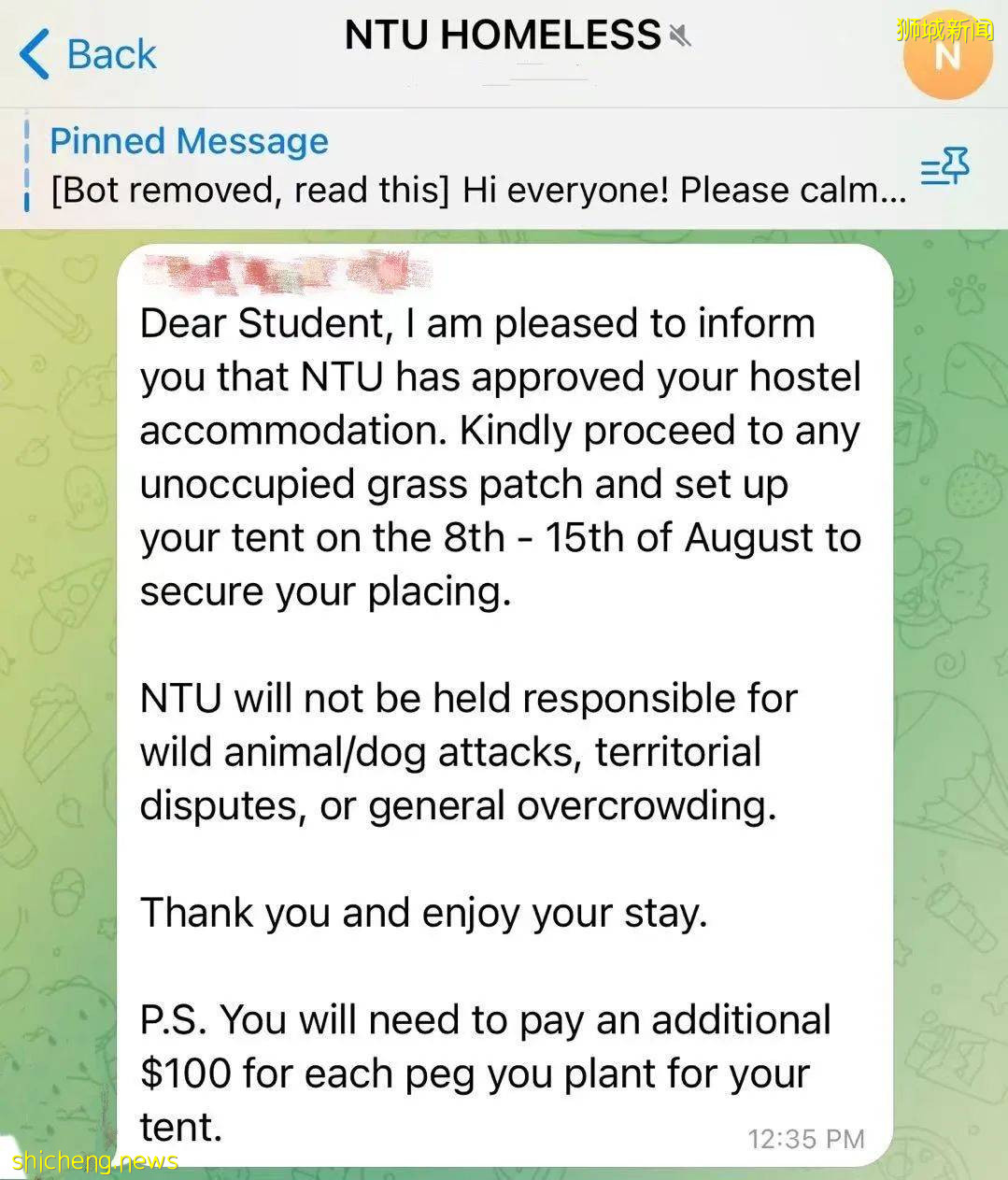Open the NTU HOMELESS group info
Screen dimensions: 1008x1180
click(503, 37)
